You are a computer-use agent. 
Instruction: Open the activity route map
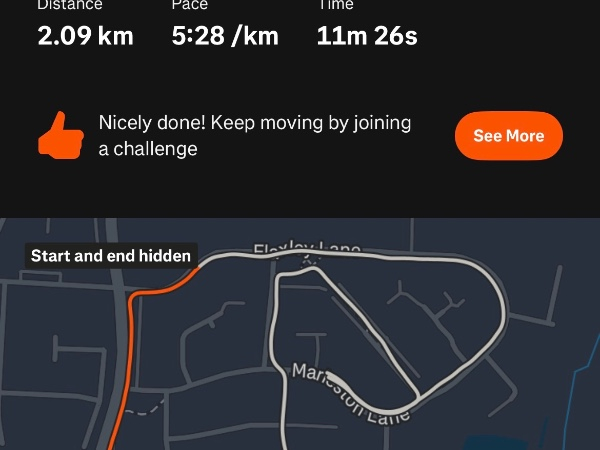coord(300,340)
